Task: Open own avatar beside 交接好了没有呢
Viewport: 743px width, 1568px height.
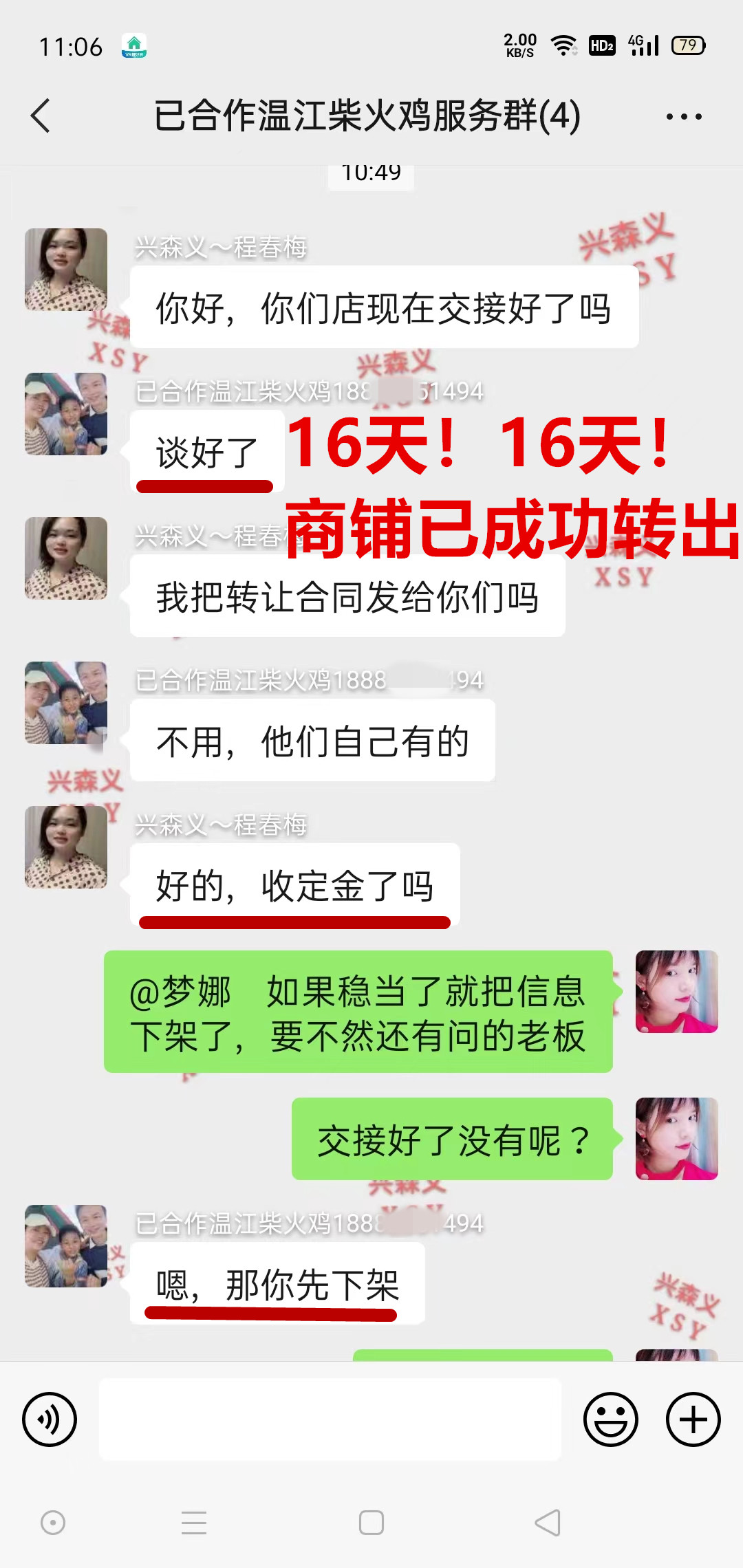Action: [x=676, y=1139]
